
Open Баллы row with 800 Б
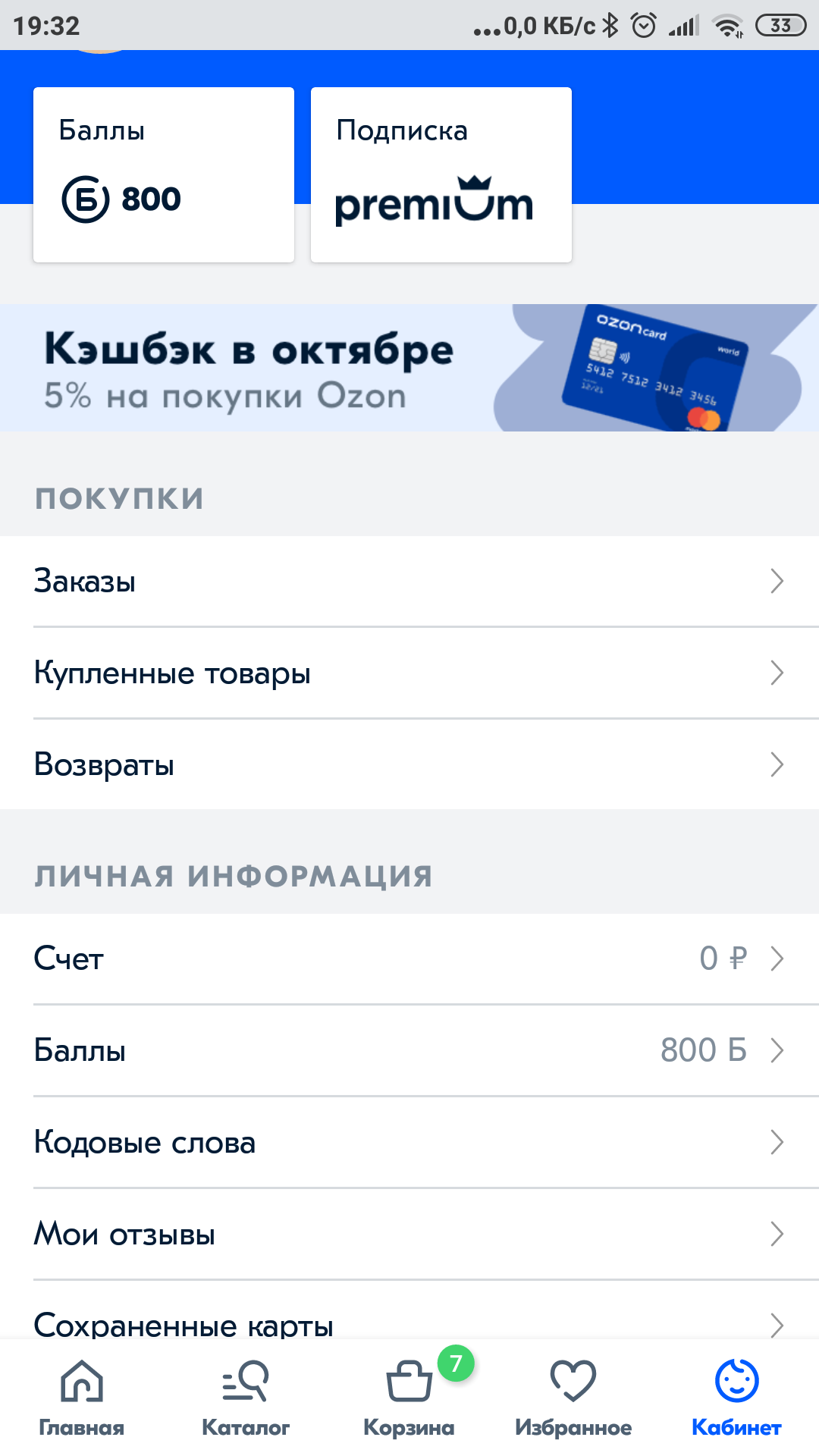point(409,1051)
